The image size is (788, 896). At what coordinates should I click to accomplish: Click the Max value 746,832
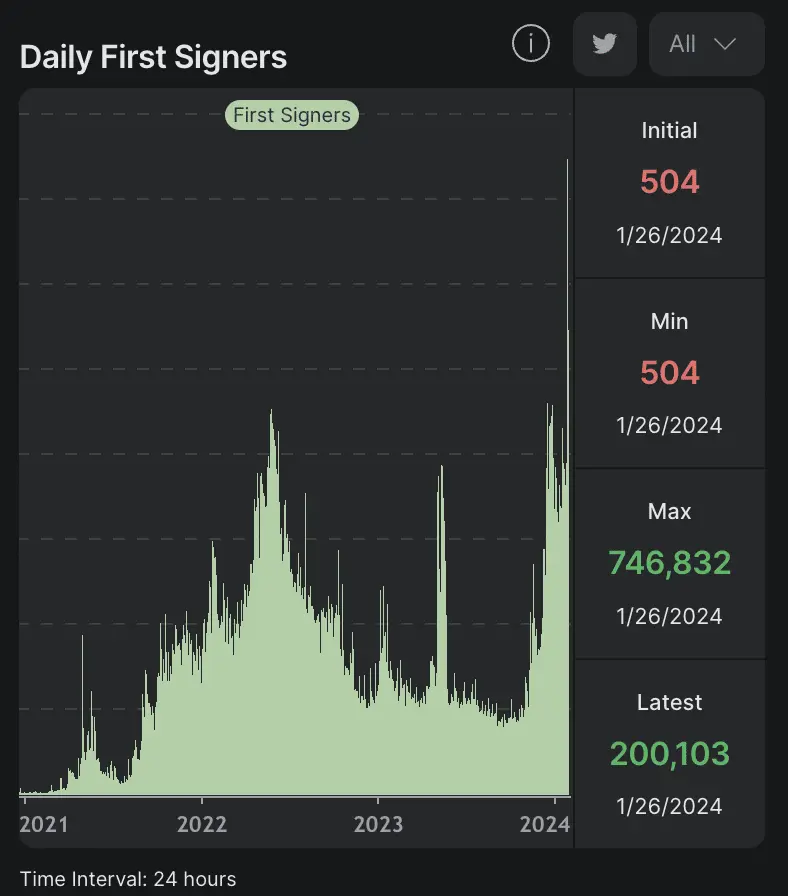pos(669,563)
